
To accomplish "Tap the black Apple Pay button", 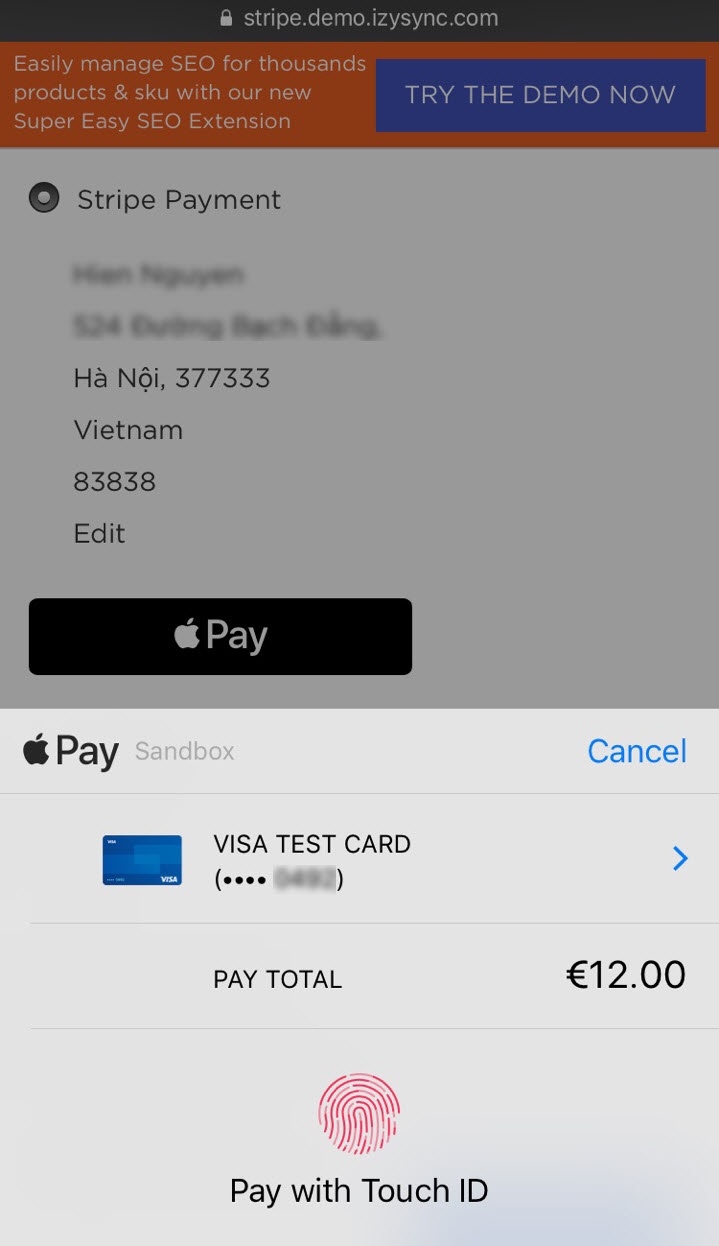I will pos(220,636).
